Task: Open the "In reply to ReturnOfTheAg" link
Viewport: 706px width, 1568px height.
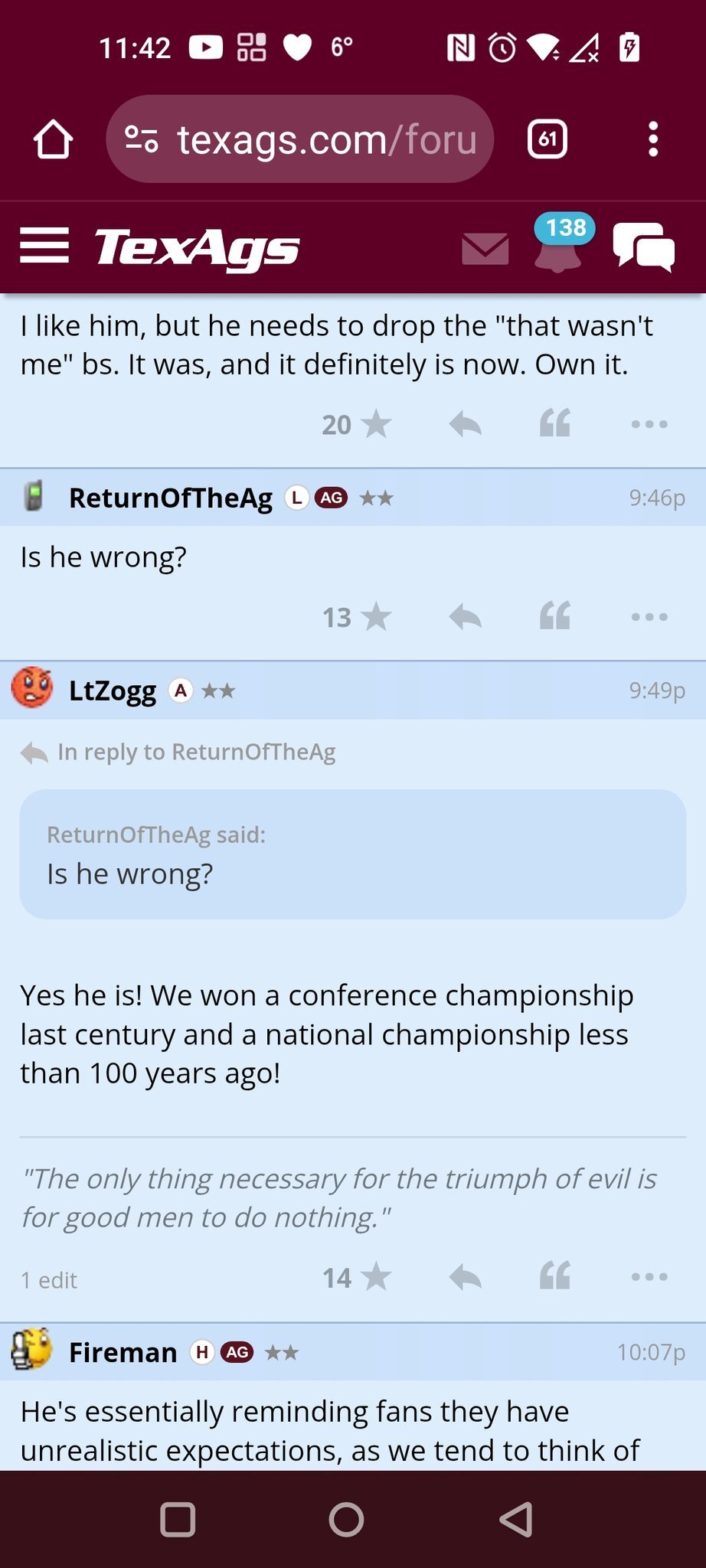Action: tap(196, 752)
